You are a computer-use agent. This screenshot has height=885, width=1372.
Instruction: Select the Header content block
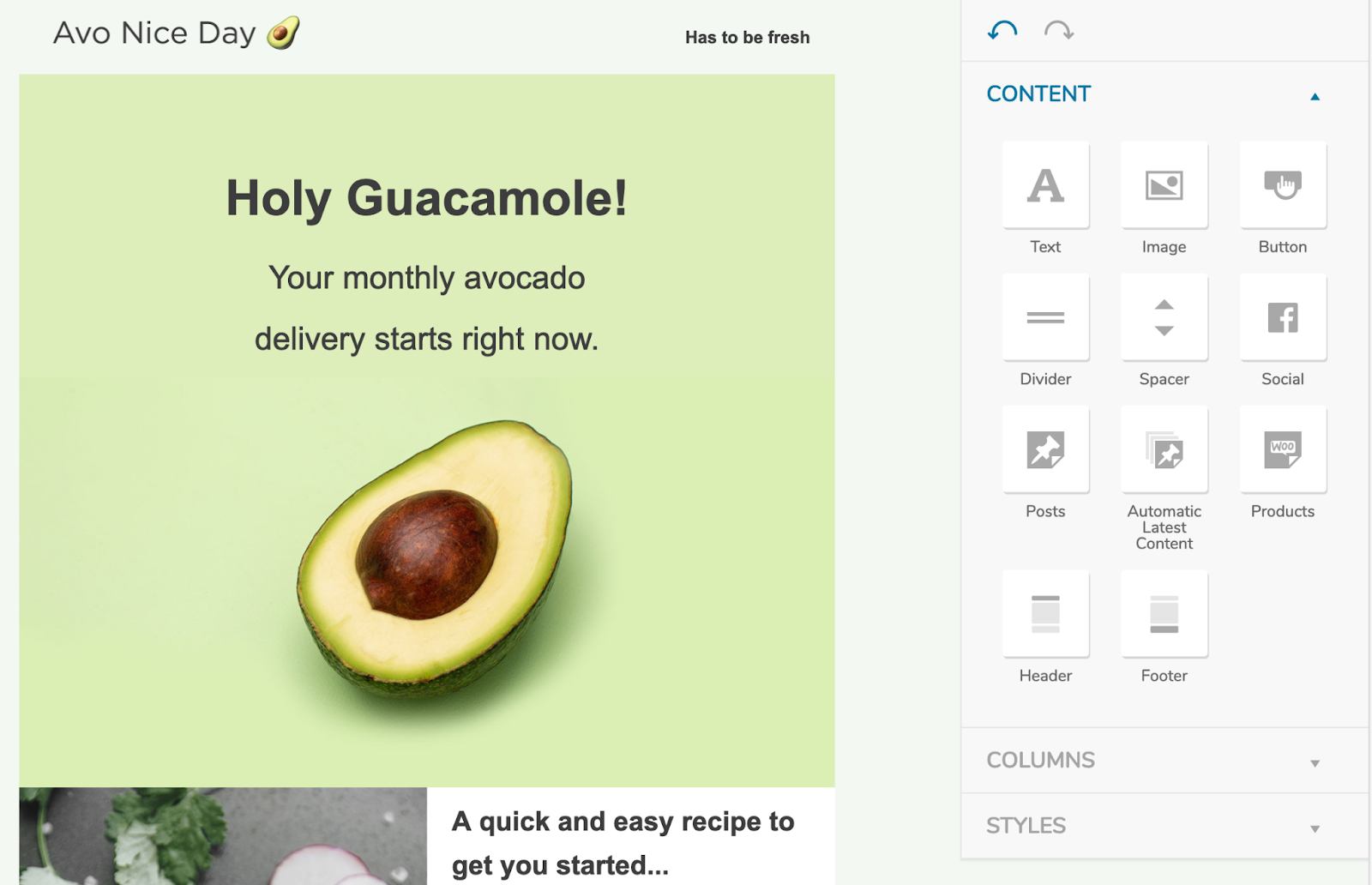point(1045,614)
